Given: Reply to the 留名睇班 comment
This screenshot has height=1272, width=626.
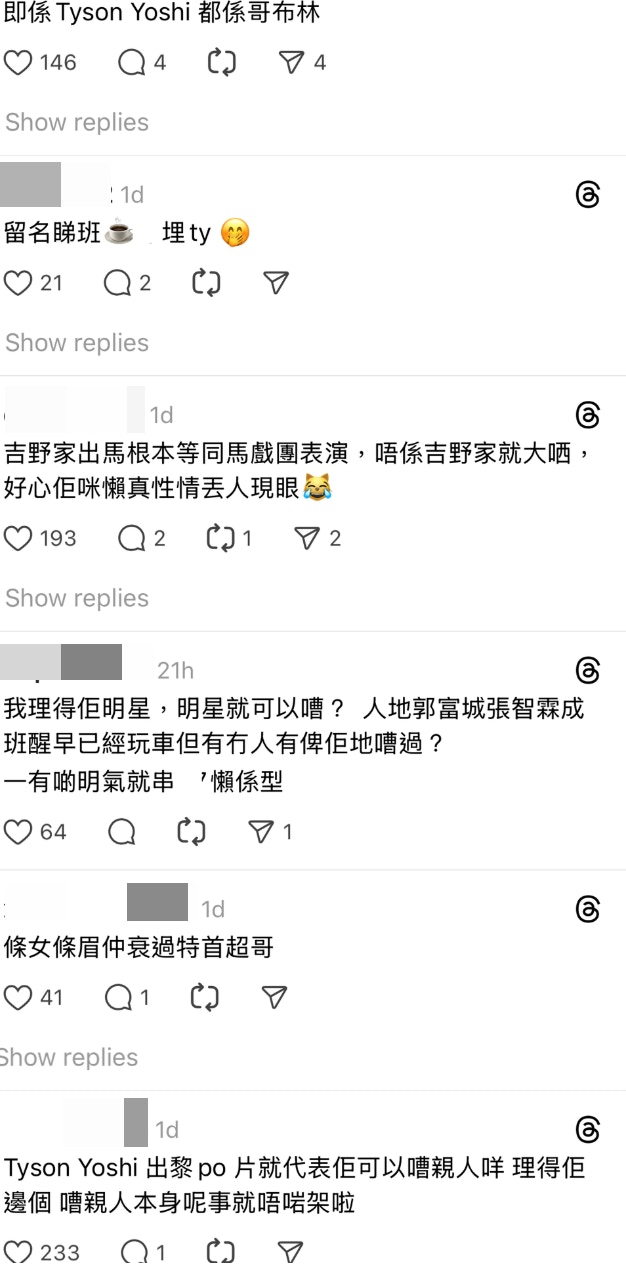Looking at the screenshot, I should point(118,284).
